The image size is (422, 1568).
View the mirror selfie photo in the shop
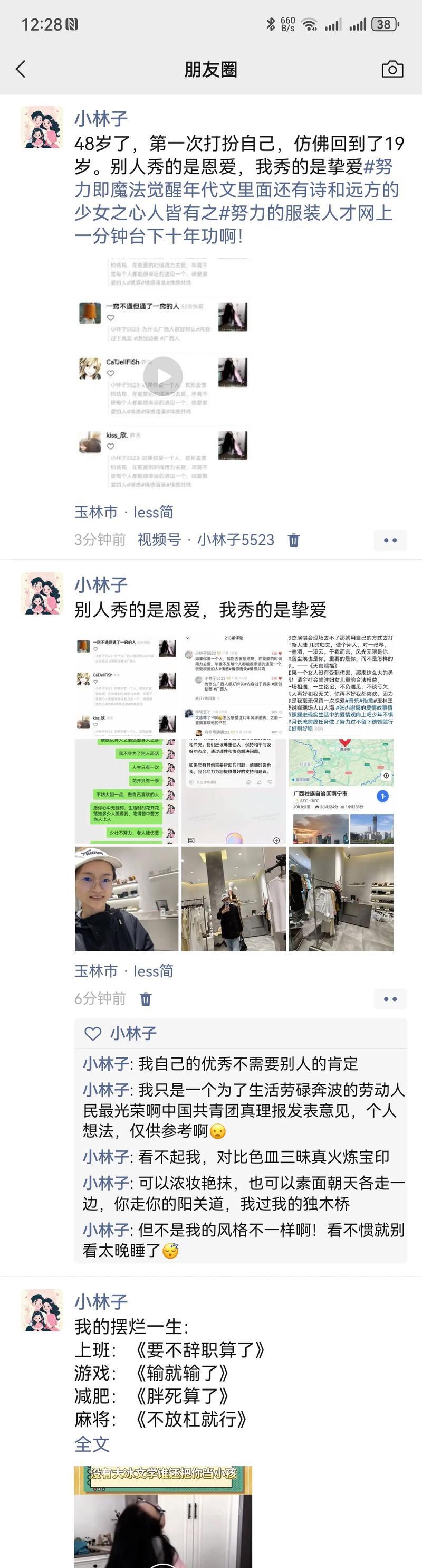point(234,899)
